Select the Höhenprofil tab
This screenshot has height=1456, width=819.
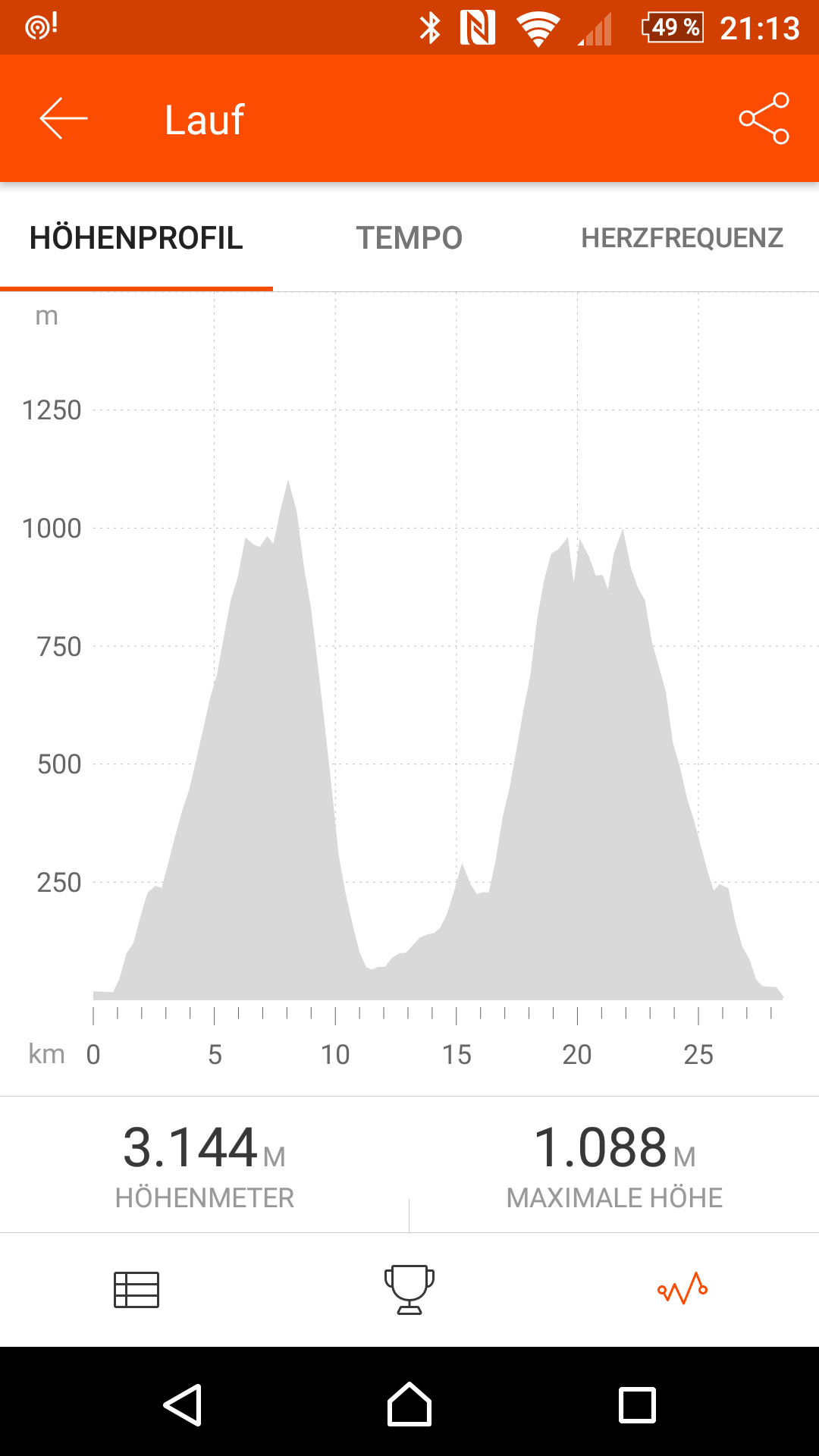click(x=136, y=238)
